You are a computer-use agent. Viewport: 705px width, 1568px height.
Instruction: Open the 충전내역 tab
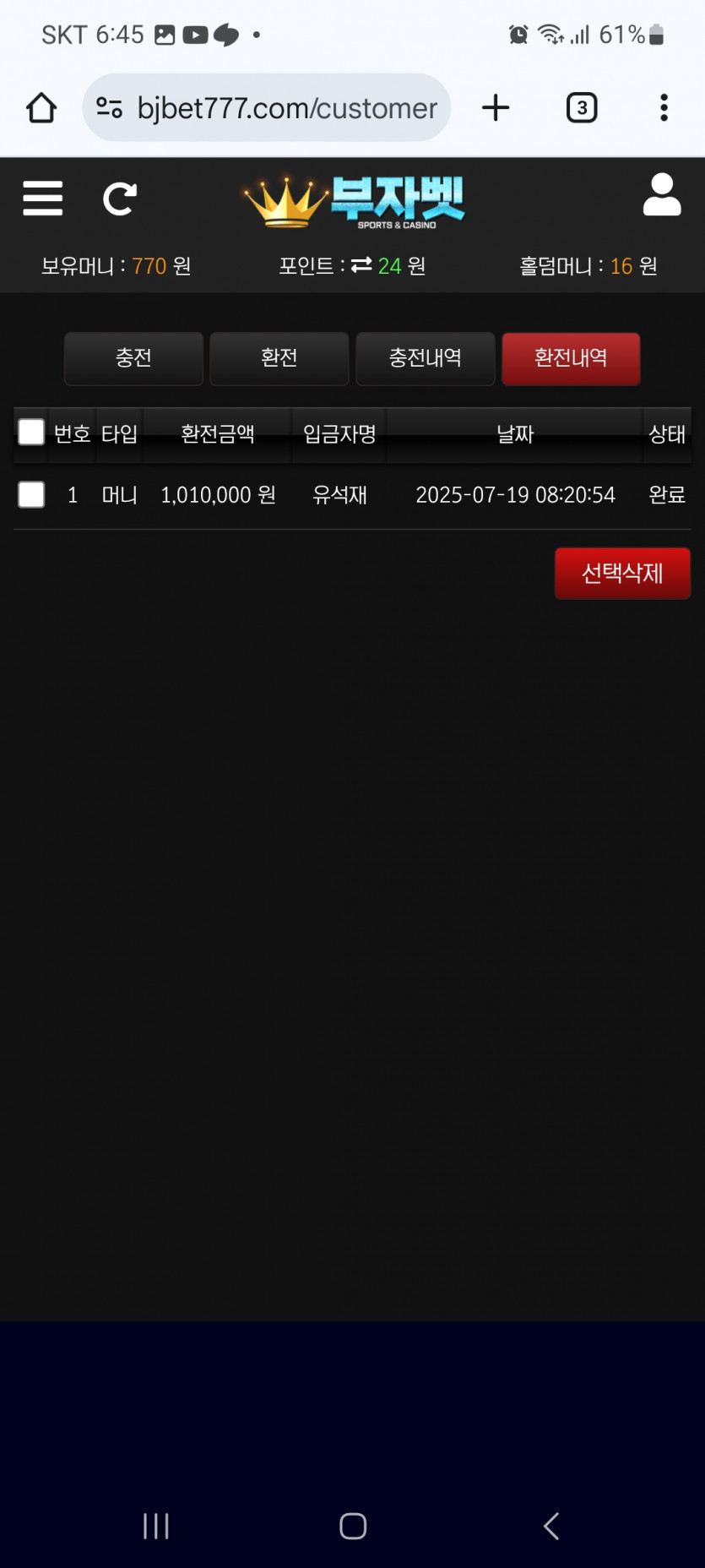point(425,358)
